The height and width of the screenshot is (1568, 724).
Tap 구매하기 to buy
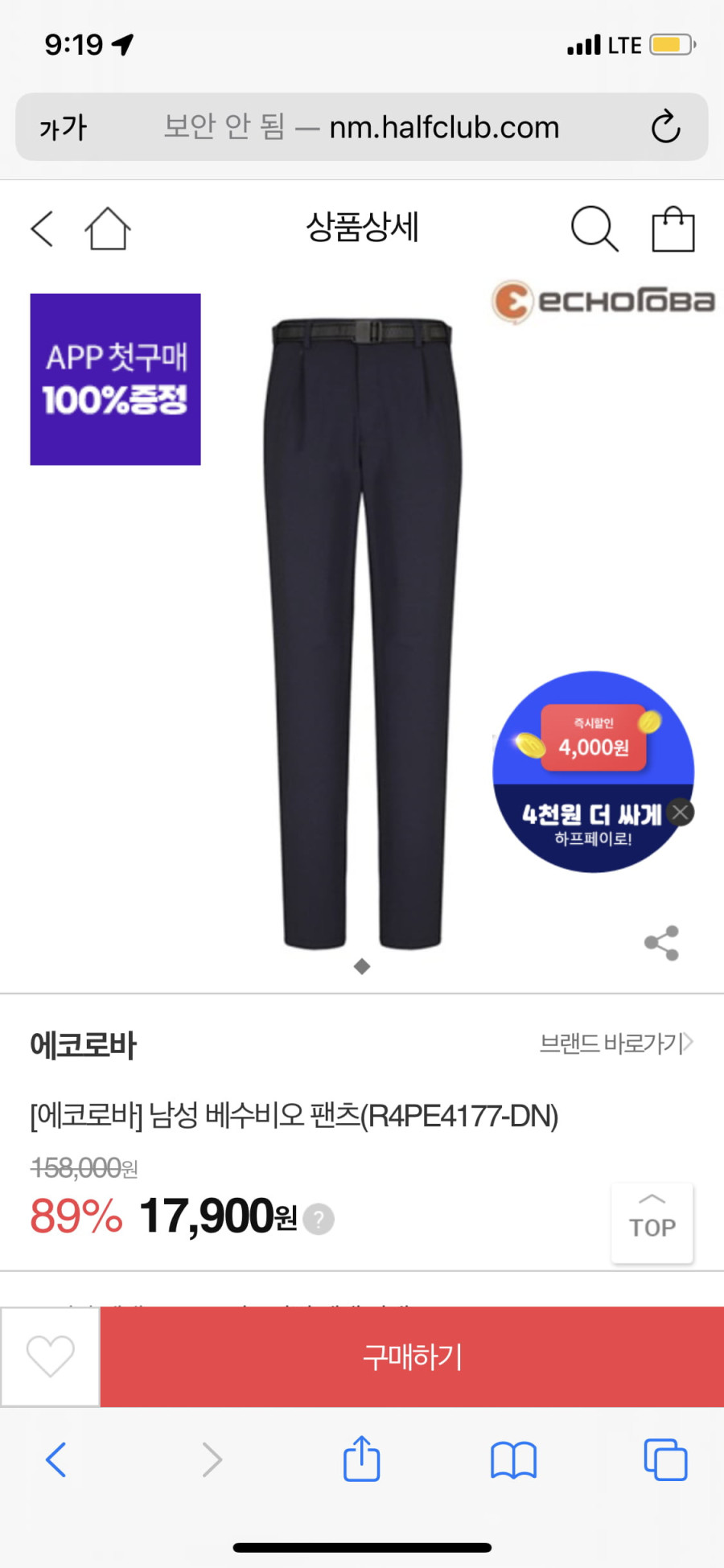click(412, 1356)
